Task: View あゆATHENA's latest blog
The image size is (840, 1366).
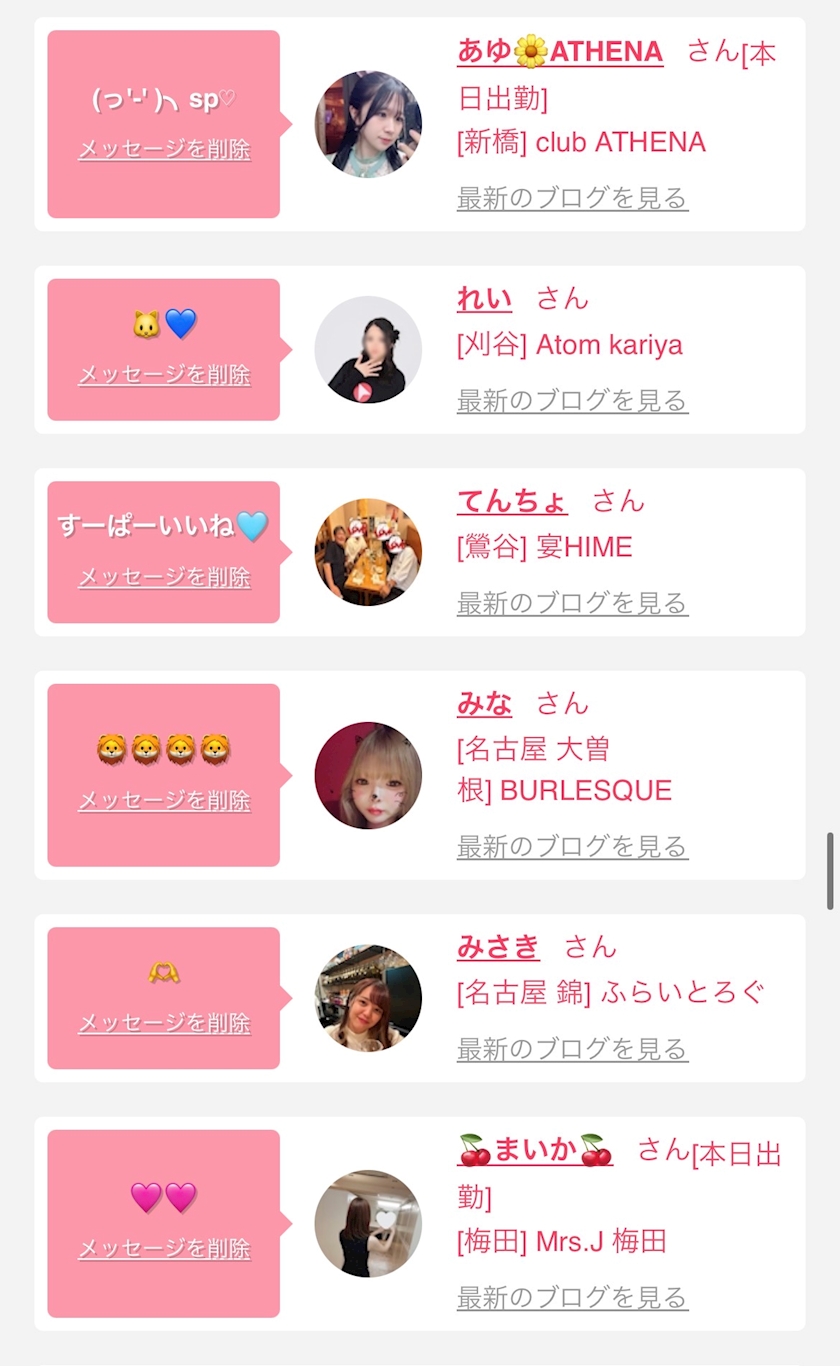Action: point(572,198)
